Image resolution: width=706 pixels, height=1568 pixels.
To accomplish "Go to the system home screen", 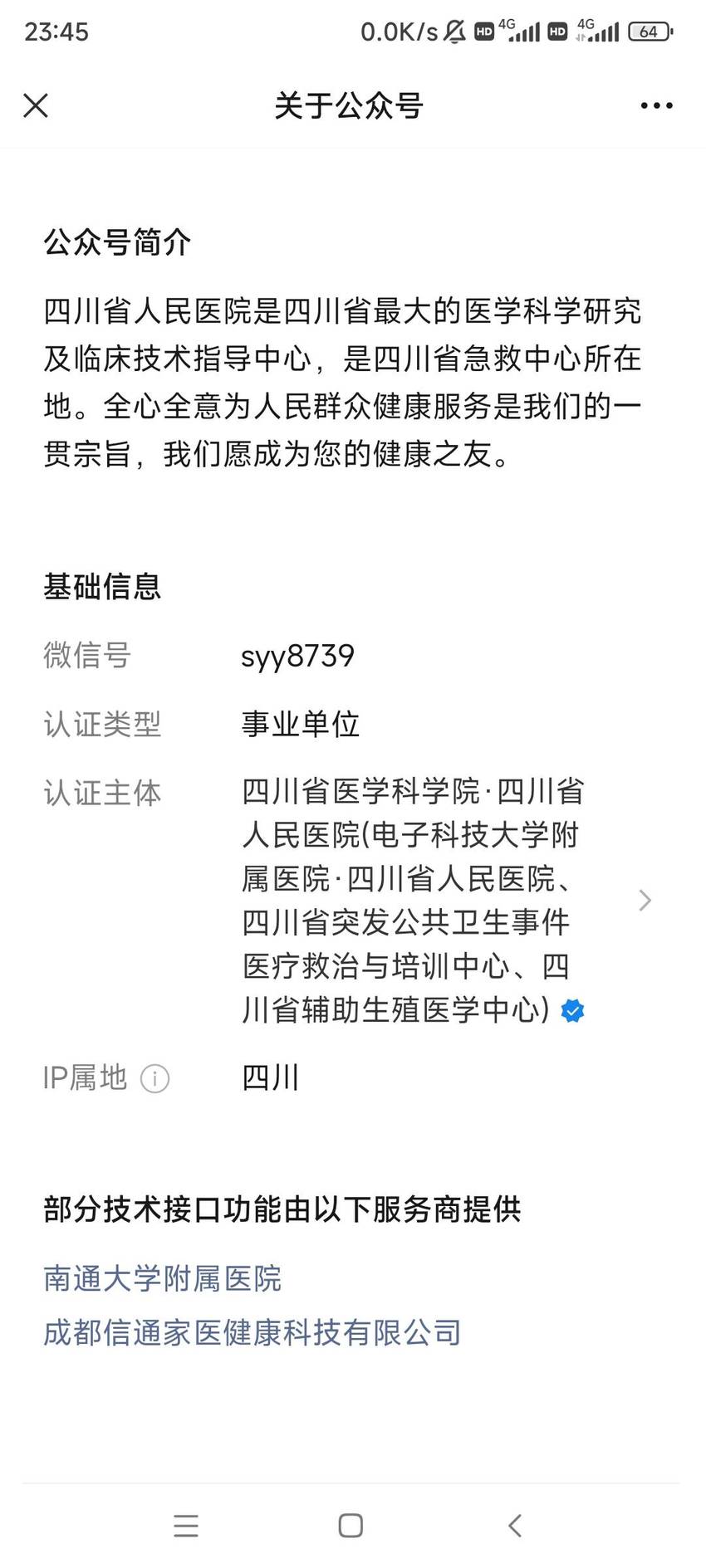I will [x=351, y=1525].
